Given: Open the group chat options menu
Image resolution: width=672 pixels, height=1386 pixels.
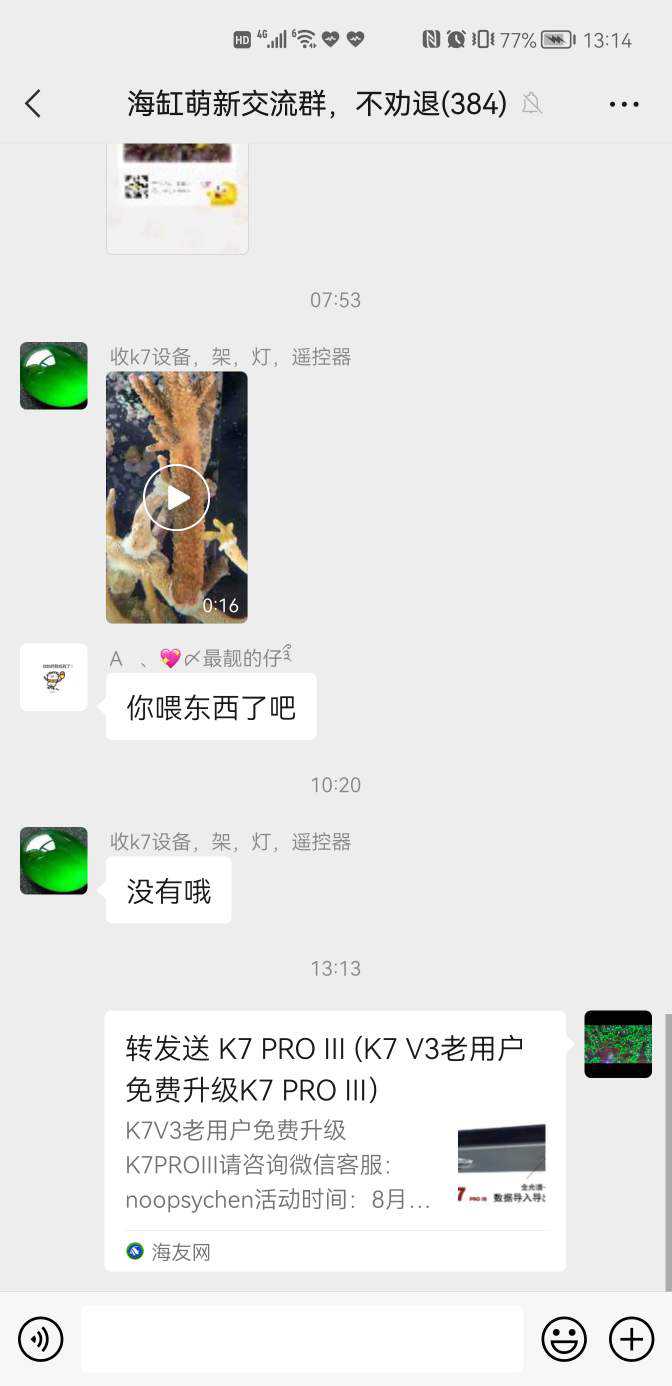Looking at the screenshot, I should tap(623, 104).
